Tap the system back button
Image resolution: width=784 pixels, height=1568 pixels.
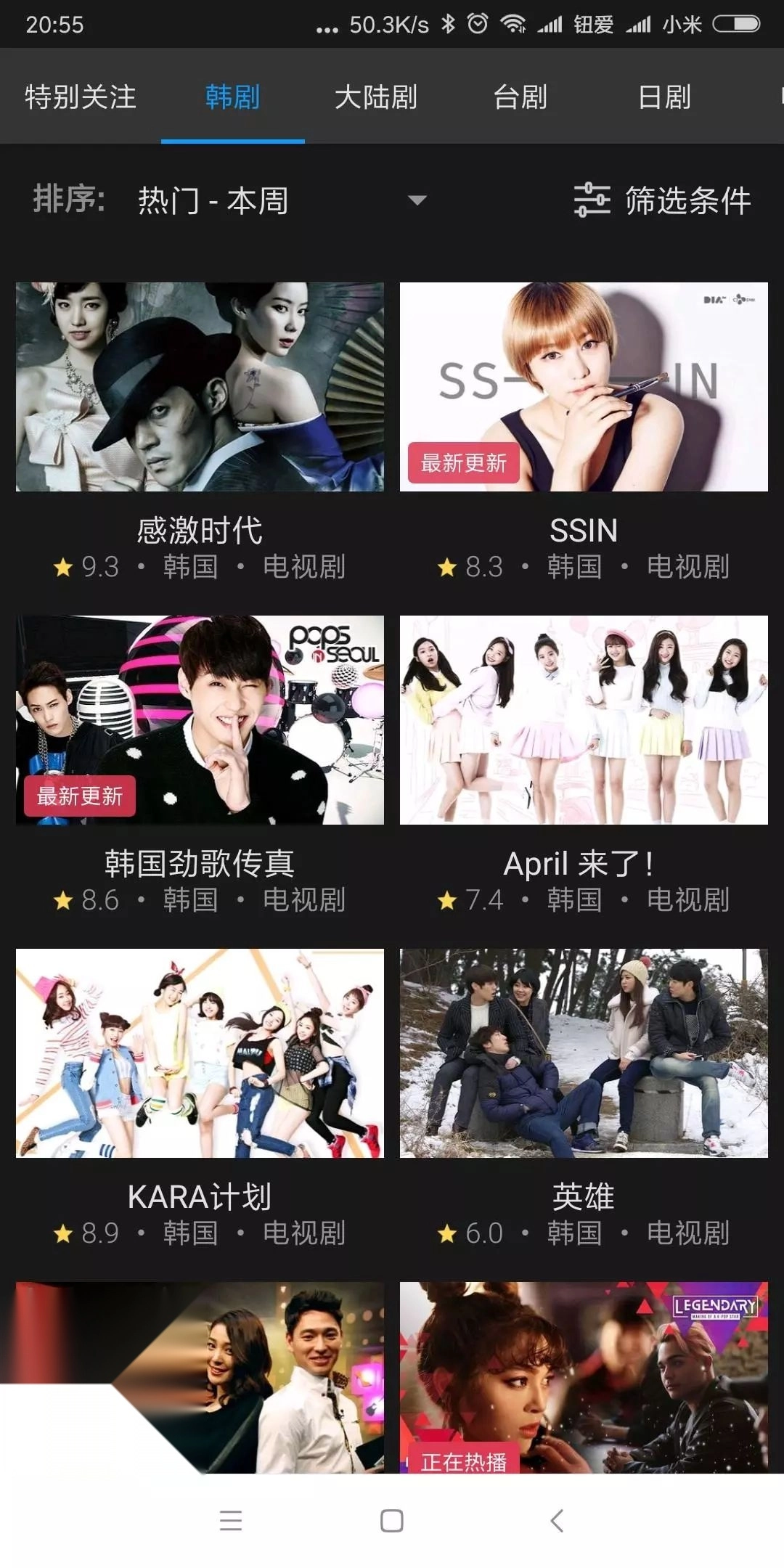point(557,1520)
